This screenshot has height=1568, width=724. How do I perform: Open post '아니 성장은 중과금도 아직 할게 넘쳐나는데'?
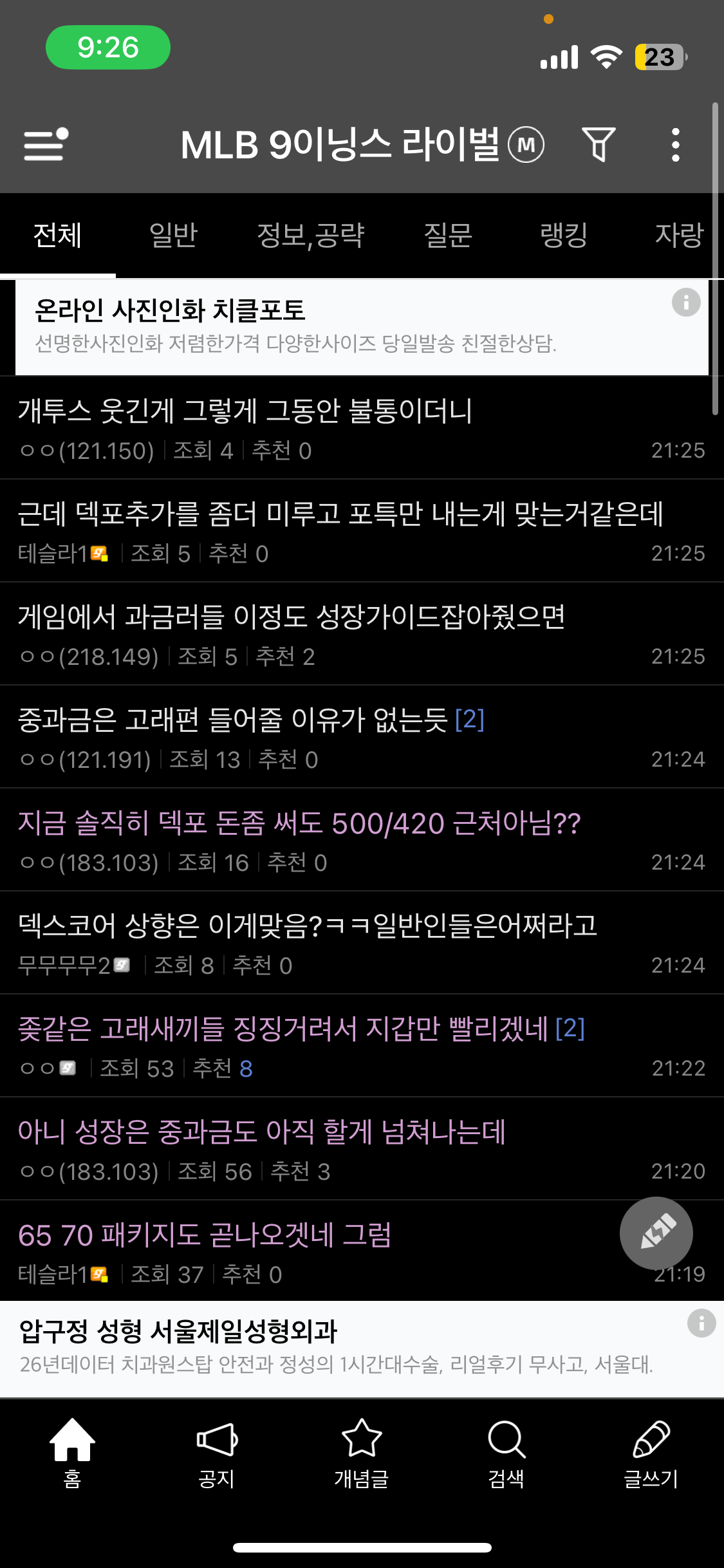(261, 1132)
